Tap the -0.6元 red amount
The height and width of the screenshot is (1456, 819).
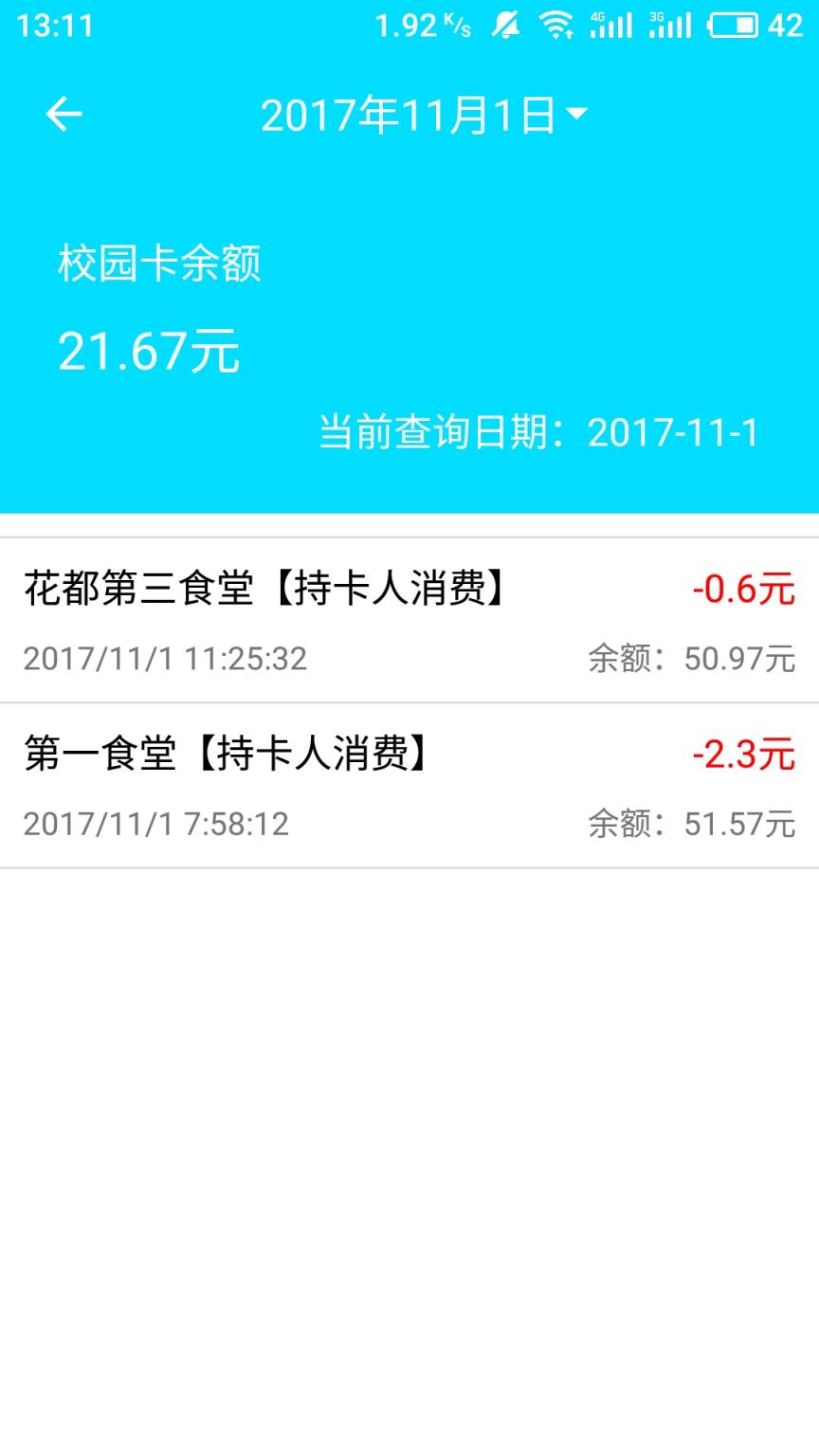click(743, 589)
